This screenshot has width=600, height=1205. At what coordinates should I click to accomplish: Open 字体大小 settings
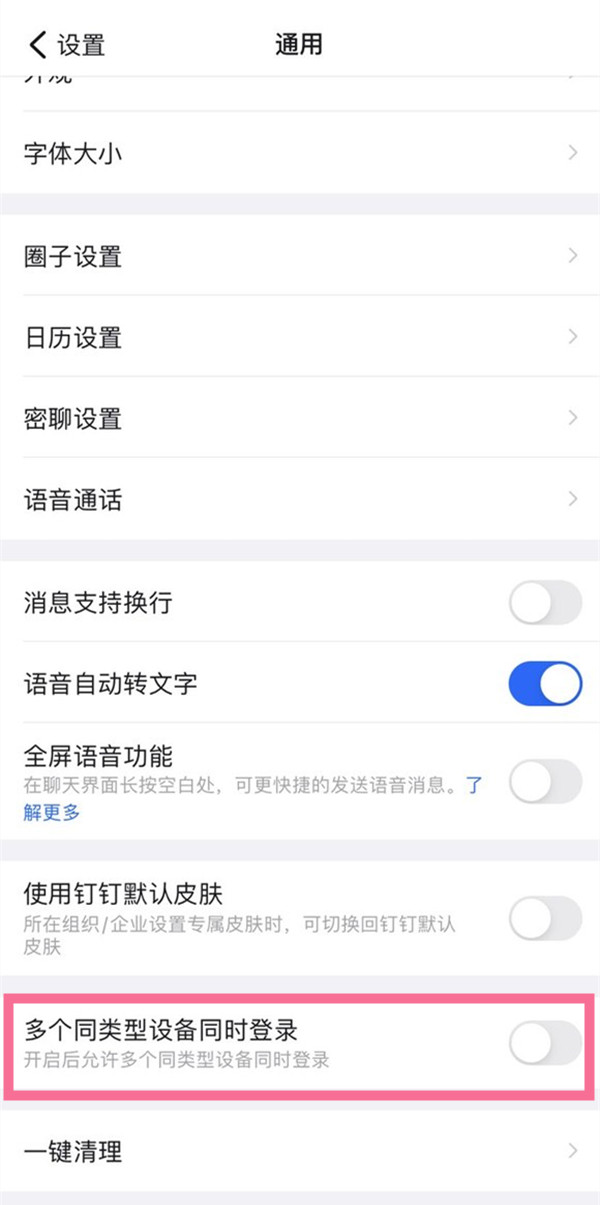300,153
